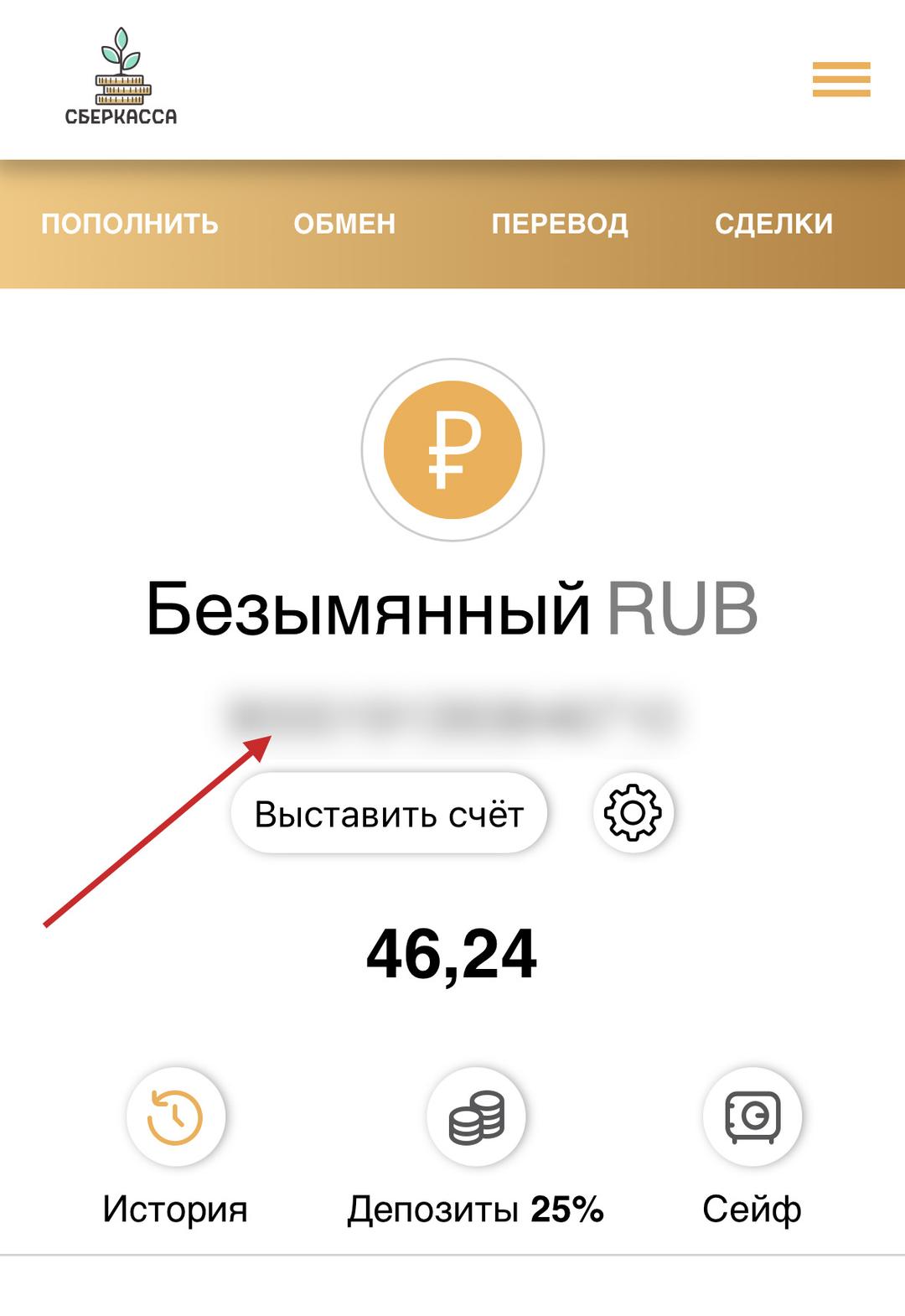Image resolution: width=905 pixels, height=1316 pixels.
Task: Switch to the Обмен tab
Action: point(344,224)
